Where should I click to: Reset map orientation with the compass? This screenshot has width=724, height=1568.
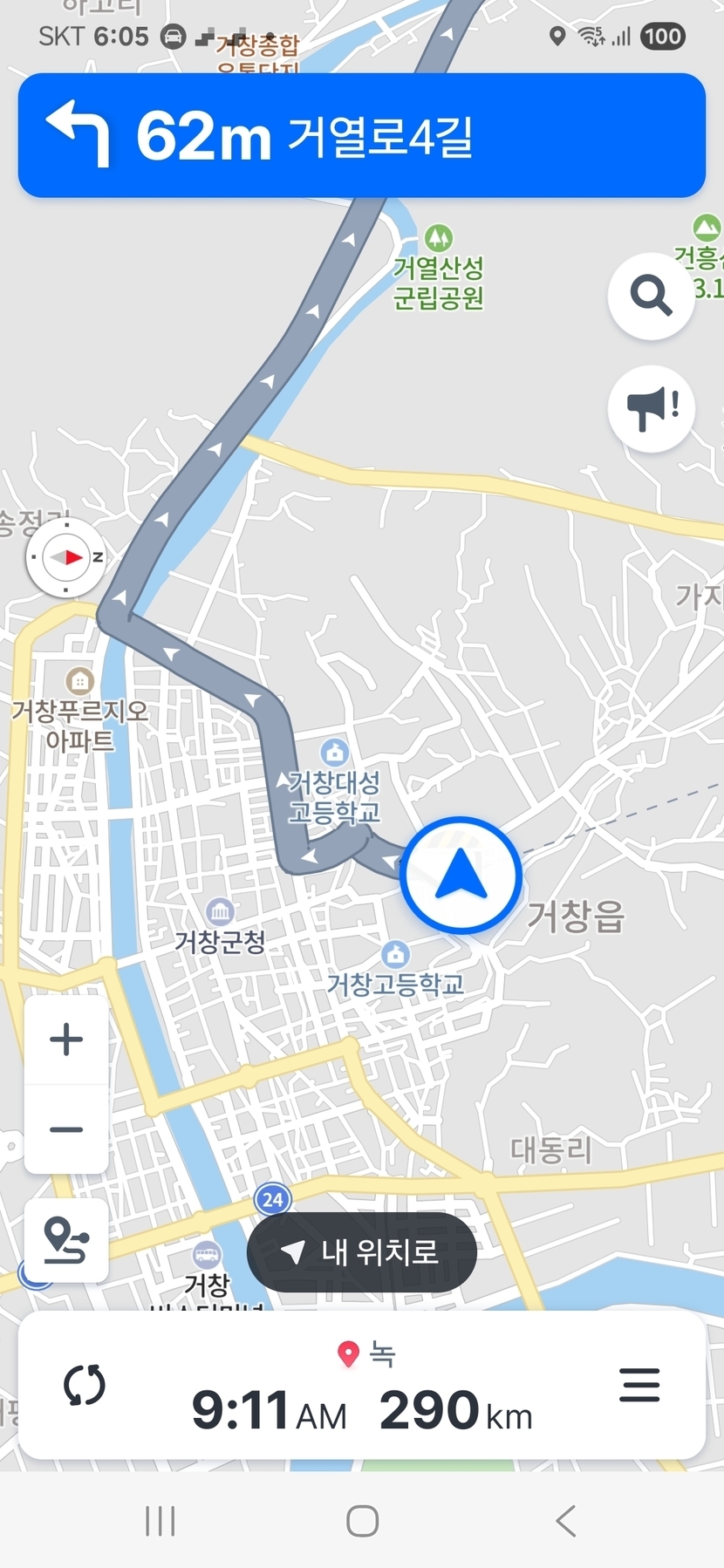tap(66, 557)
